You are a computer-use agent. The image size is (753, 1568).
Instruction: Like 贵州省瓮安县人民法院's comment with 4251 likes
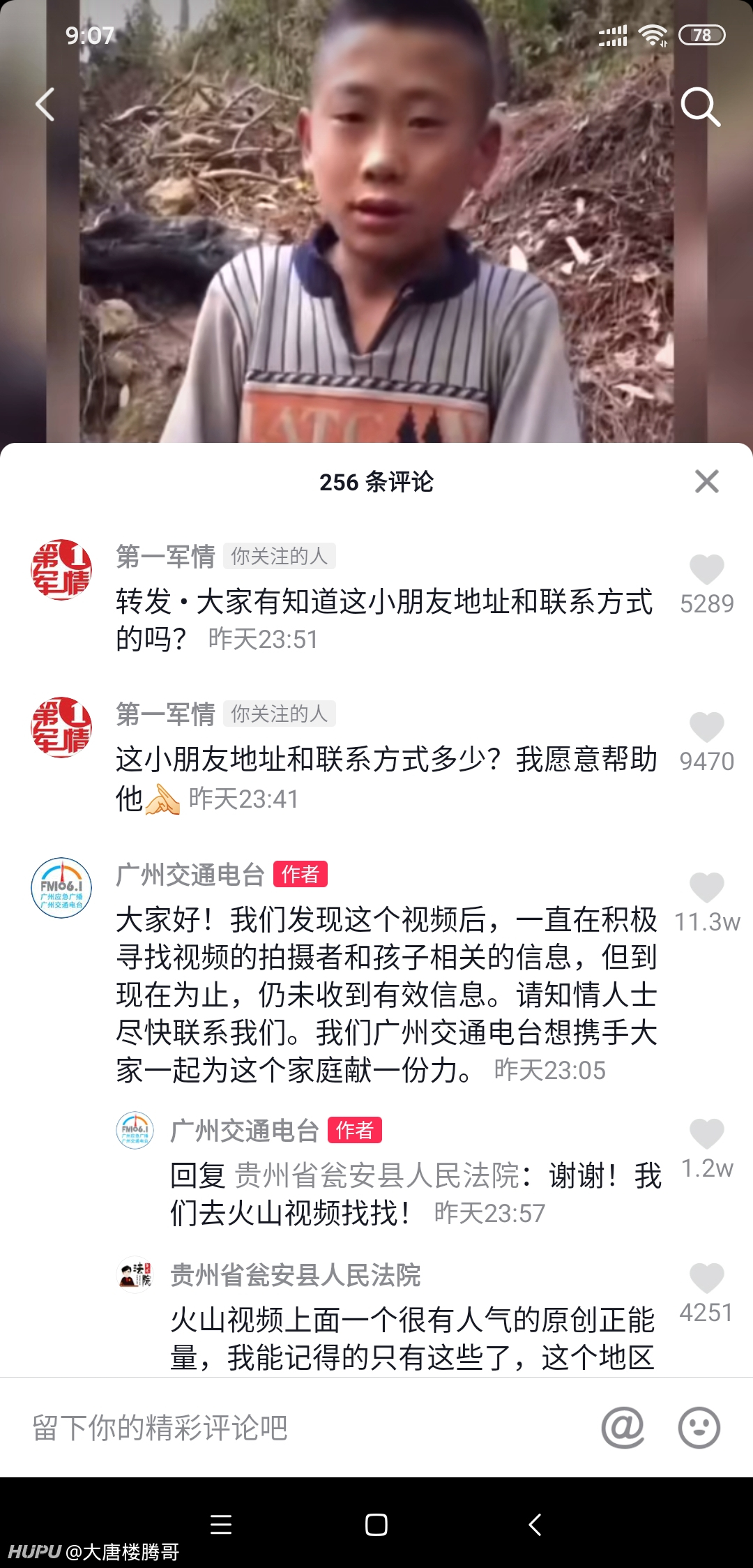706,1279
